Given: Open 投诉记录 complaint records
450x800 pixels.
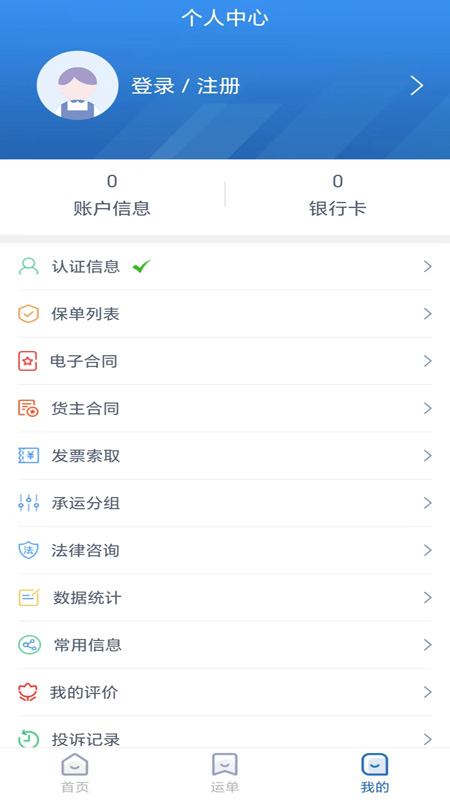Looking at the screenshot, I should pyautogui.click(x=225, y=733).
